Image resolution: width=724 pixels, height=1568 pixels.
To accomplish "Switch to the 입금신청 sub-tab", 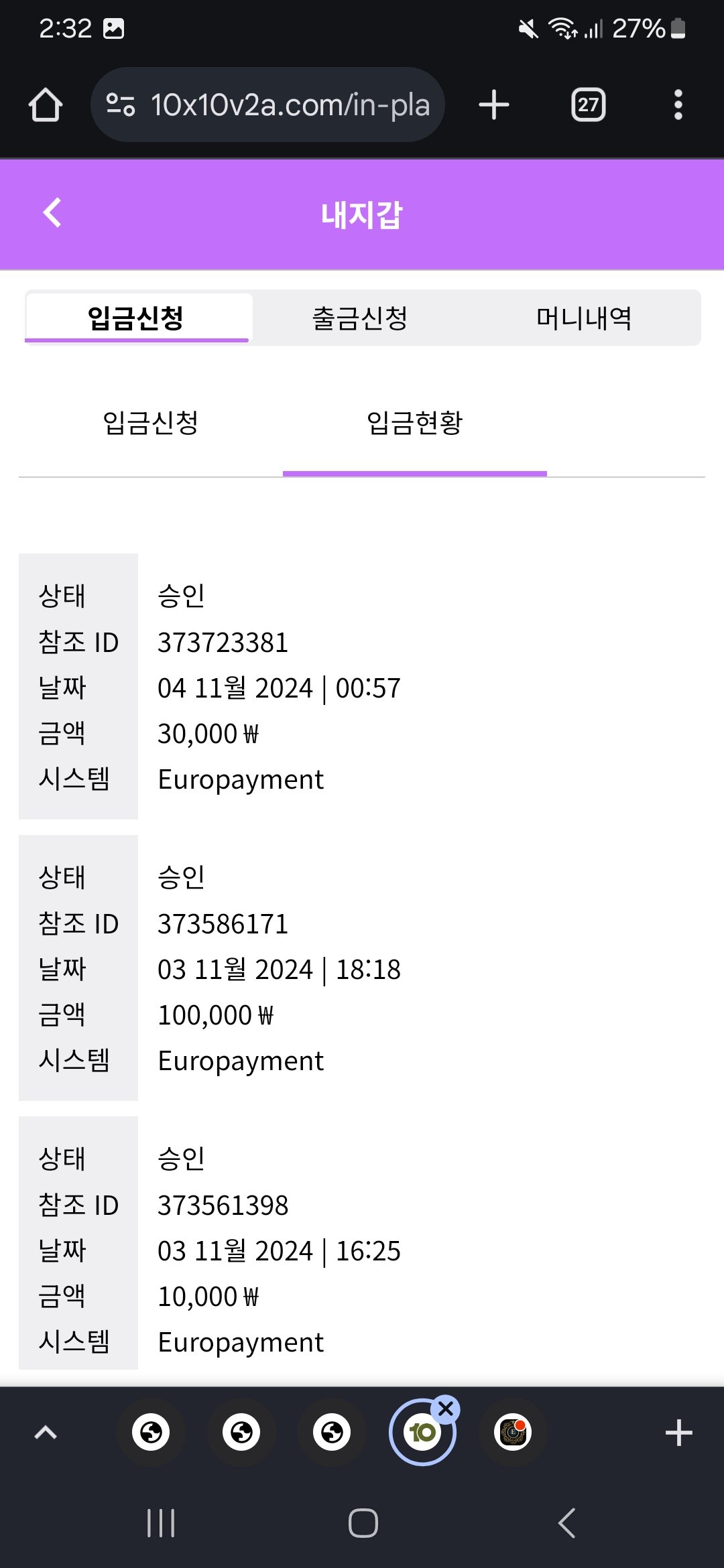I will (151, 423).
